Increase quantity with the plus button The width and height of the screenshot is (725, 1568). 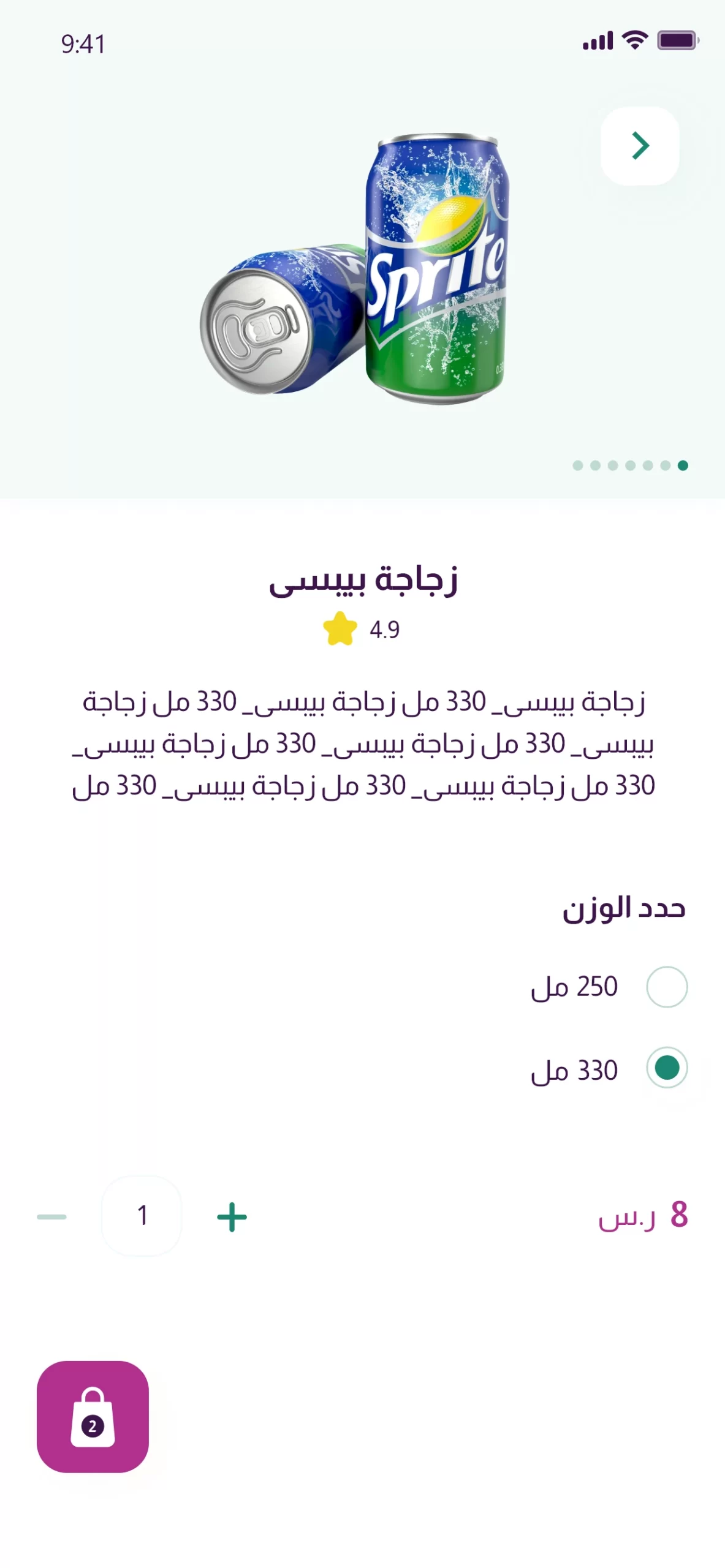point(232,1216)
